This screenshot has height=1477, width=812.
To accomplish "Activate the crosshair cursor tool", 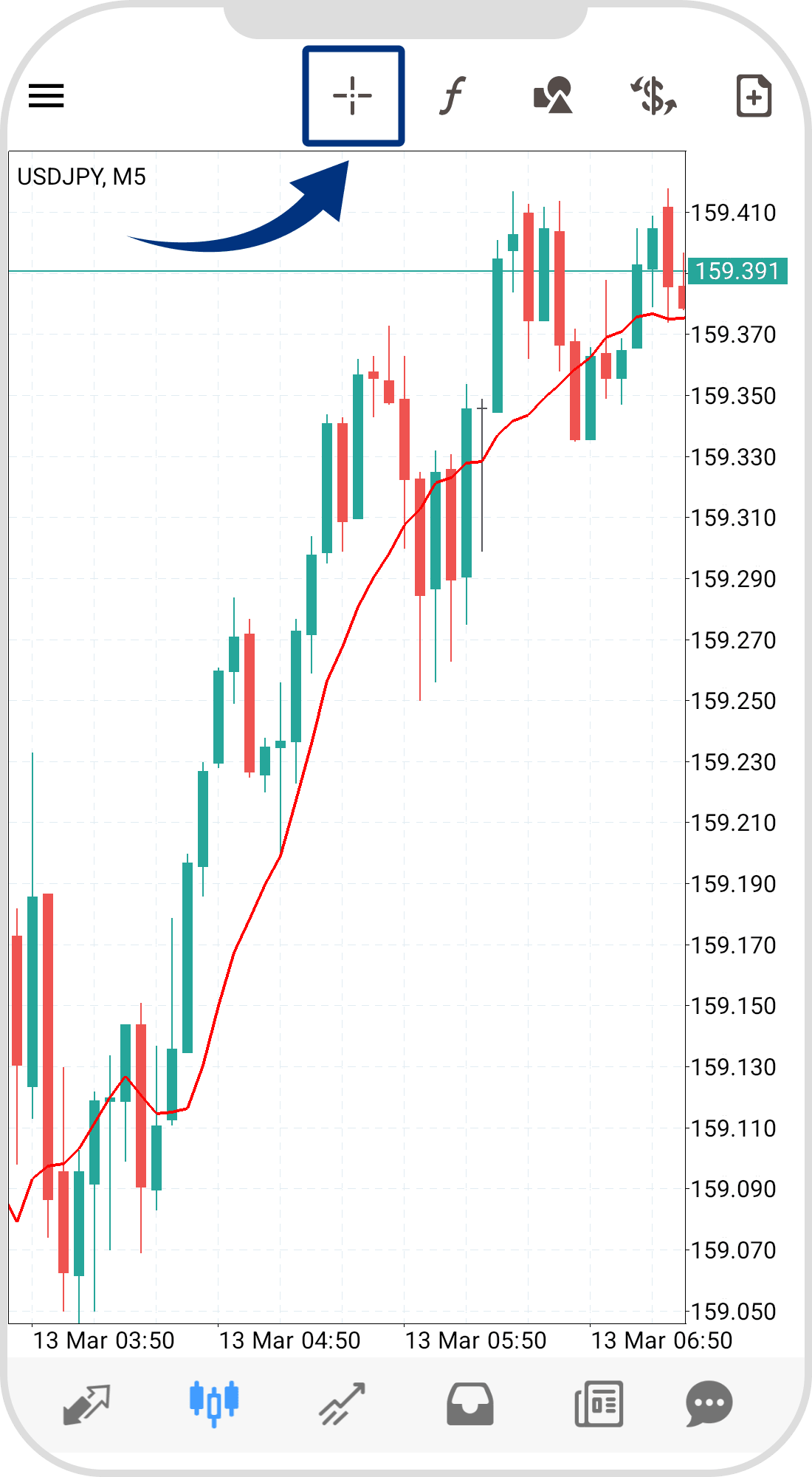I will pyautogui.click(x=353, y=96).
